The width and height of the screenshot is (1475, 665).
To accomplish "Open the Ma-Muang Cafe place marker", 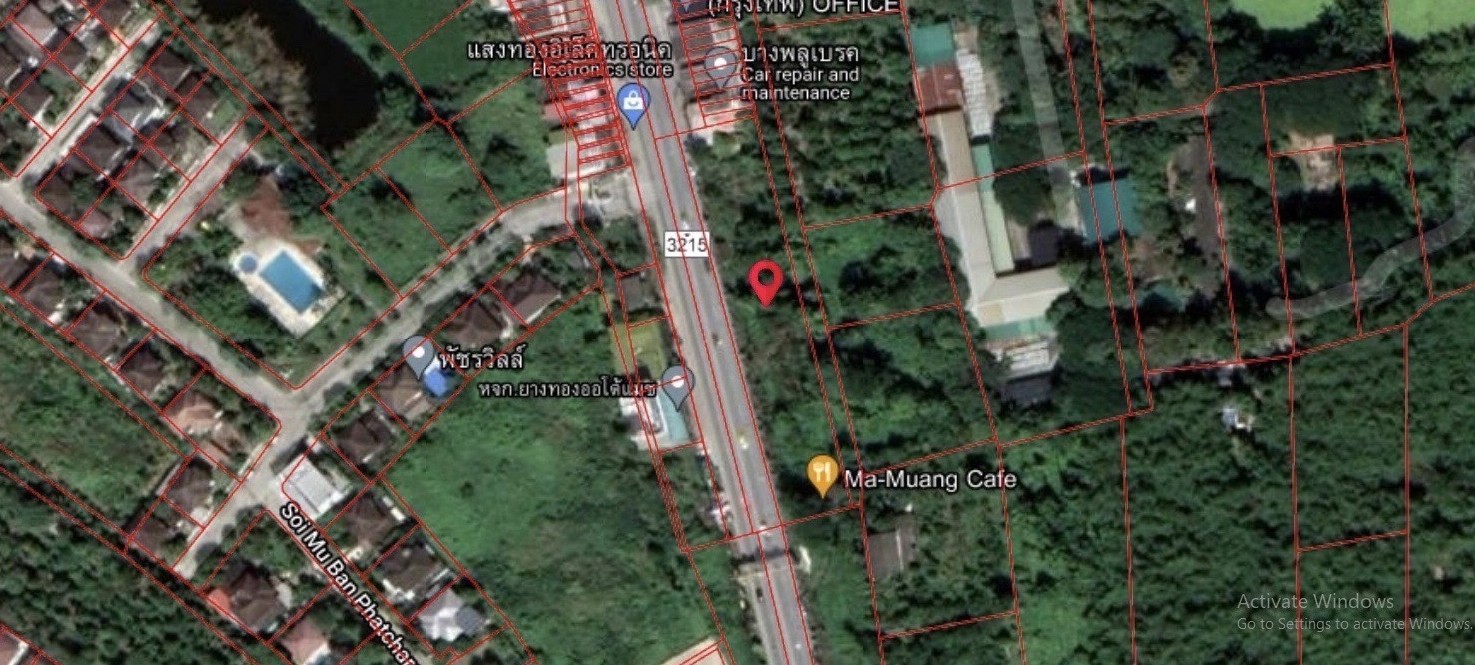I will (x=821, y=476).
